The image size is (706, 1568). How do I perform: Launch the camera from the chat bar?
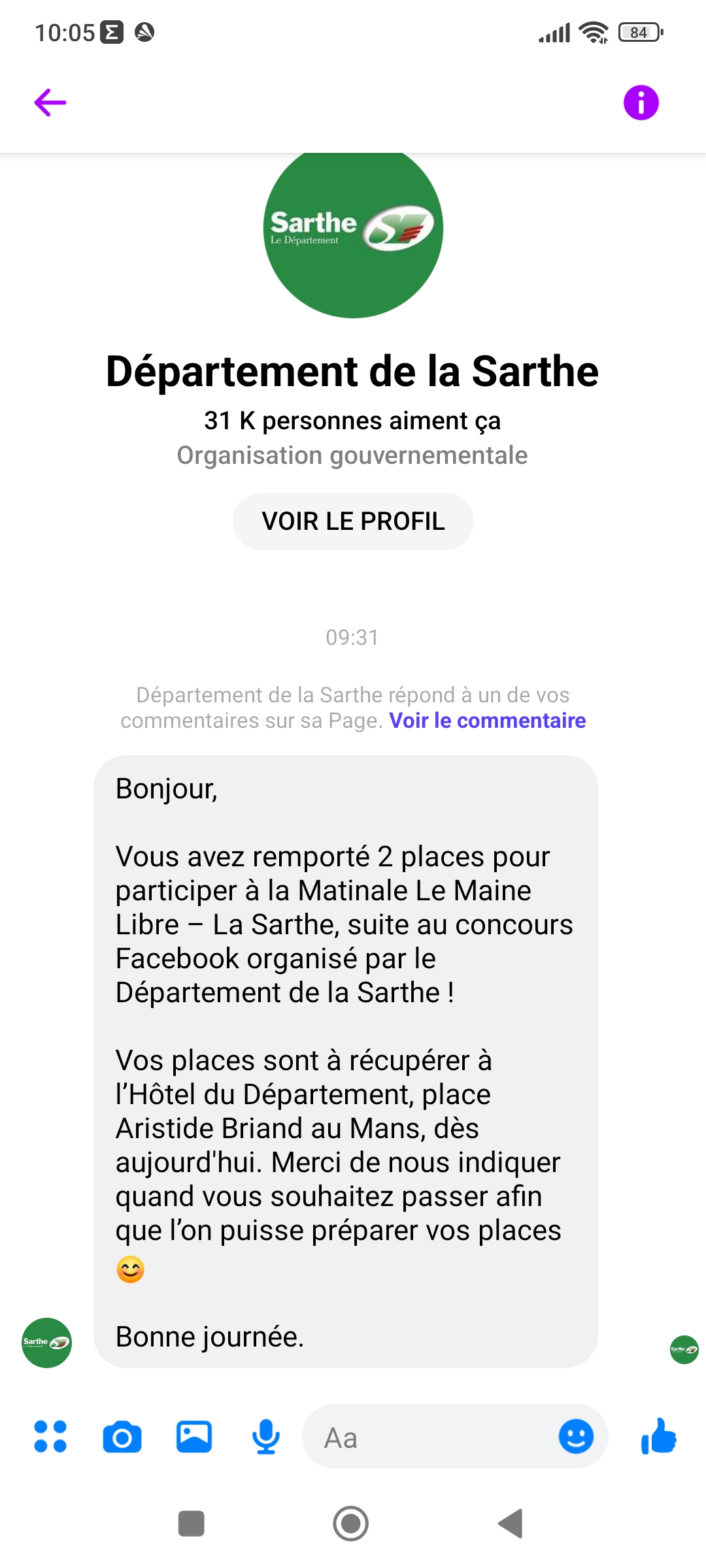tap(122, 1436)
